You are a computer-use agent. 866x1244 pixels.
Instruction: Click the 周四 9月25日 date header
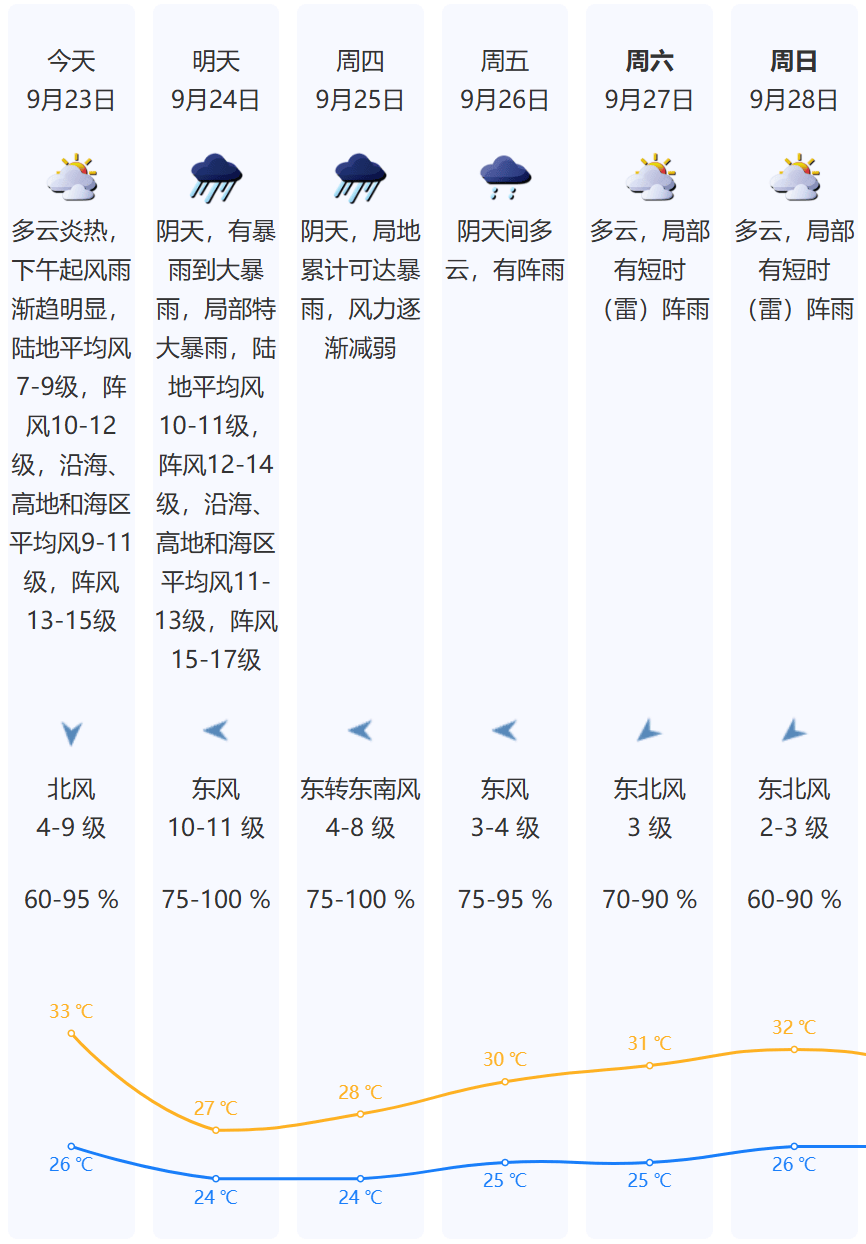(x=360, y=80)
